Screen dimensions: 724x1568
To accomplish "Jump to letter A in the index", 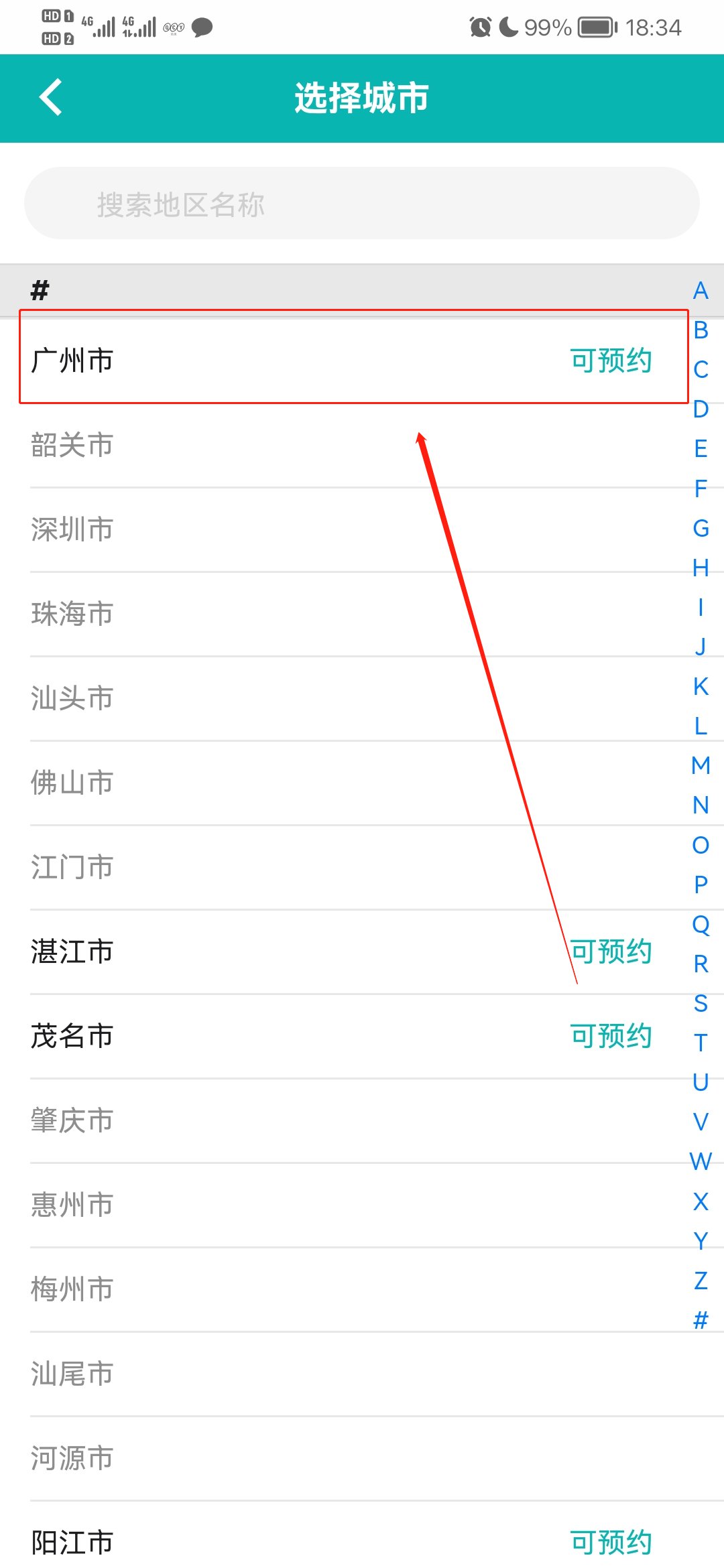I will [701, 291].
